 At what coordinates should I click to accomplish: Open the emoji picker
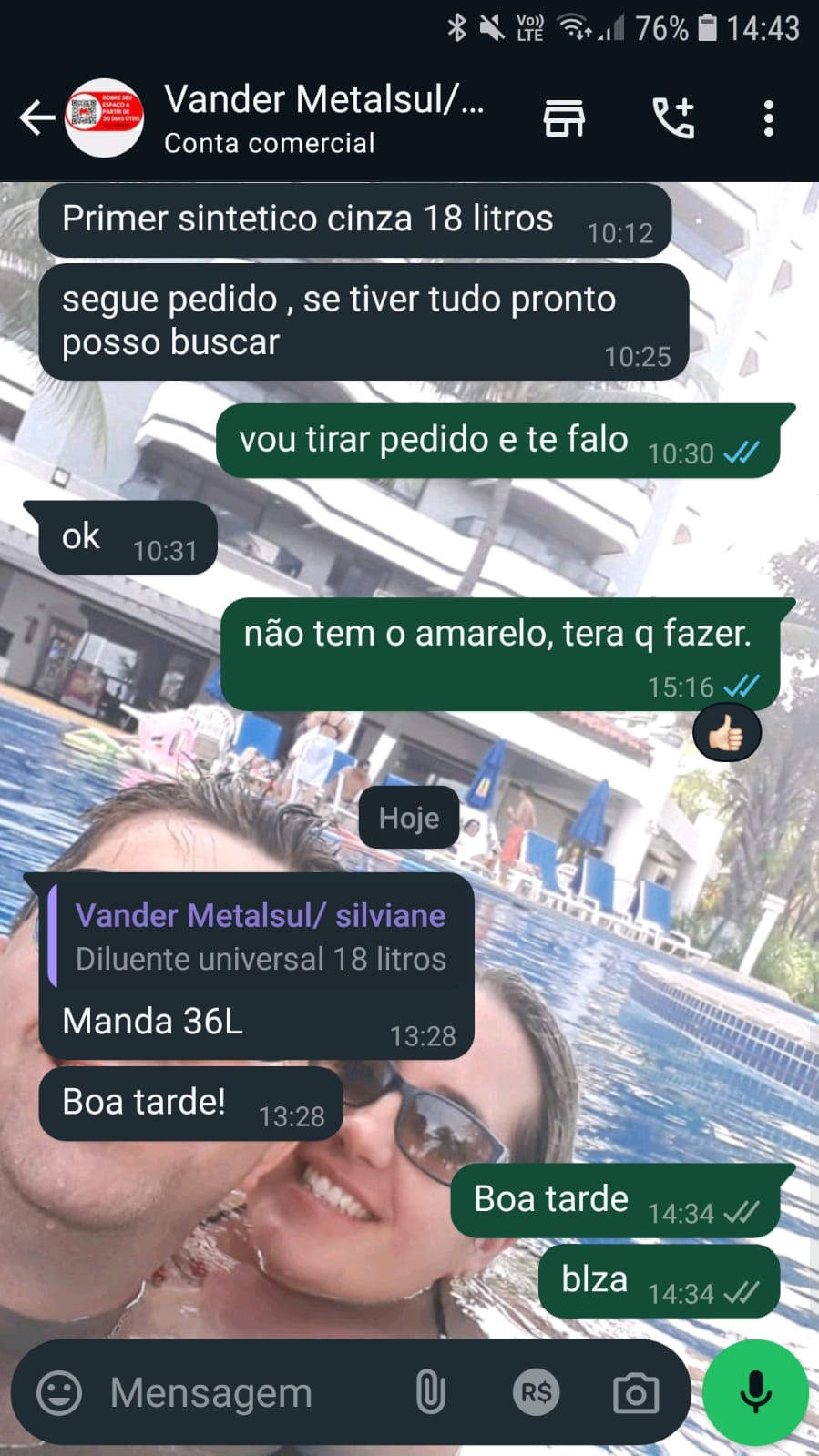point(59,1392)
